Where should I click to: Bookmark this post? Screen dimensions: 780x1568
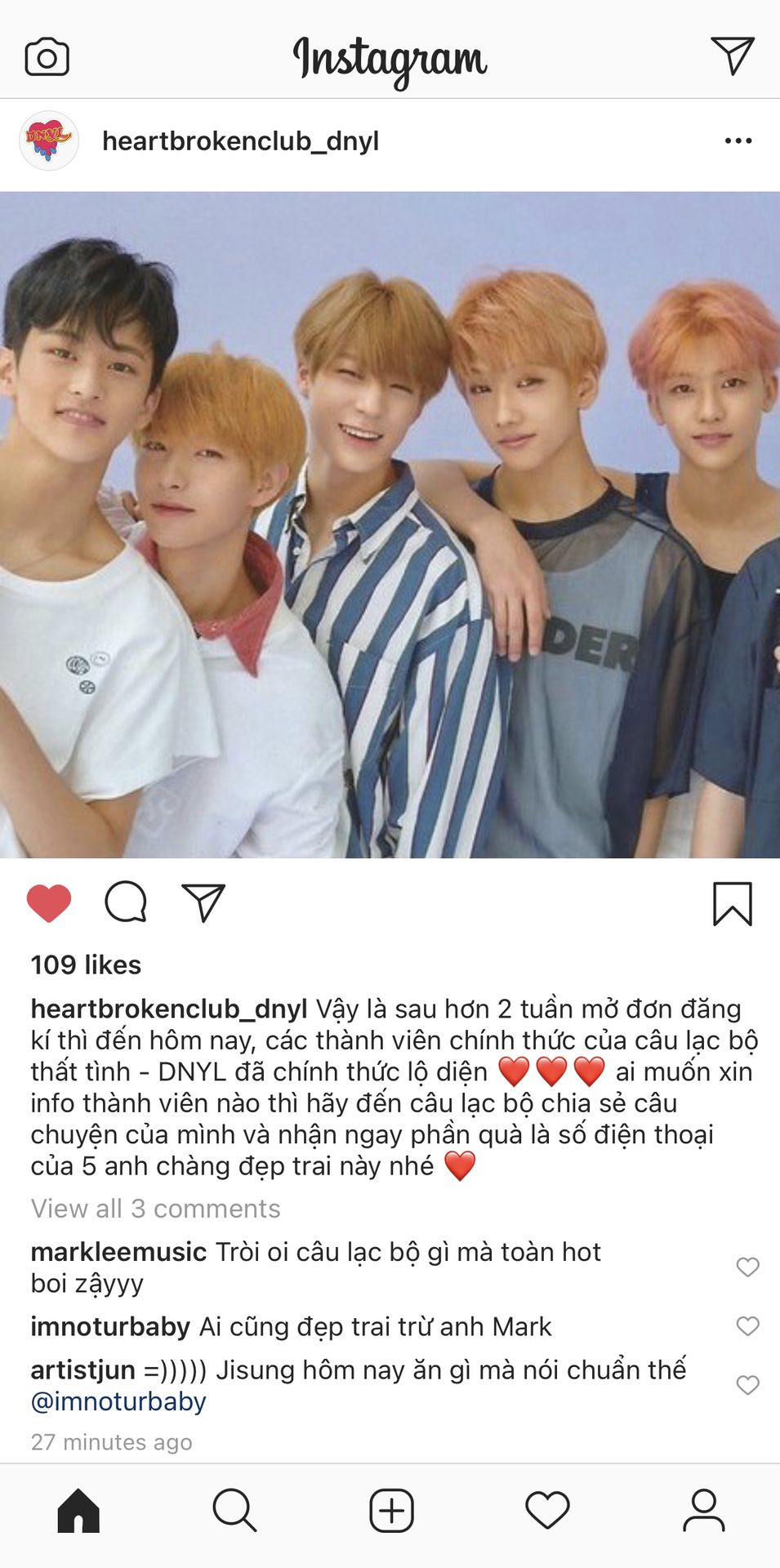(x=732, y=903)
